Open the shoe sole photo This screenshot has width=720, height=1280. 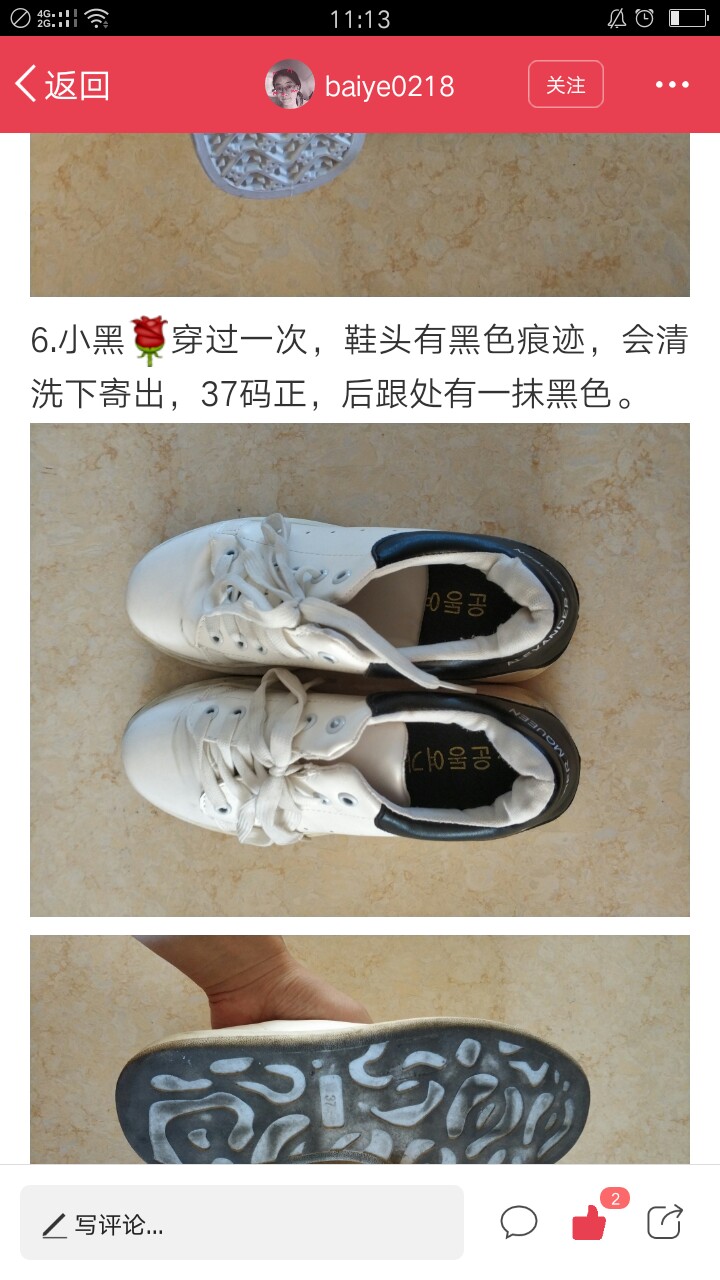coord(360,1050)
